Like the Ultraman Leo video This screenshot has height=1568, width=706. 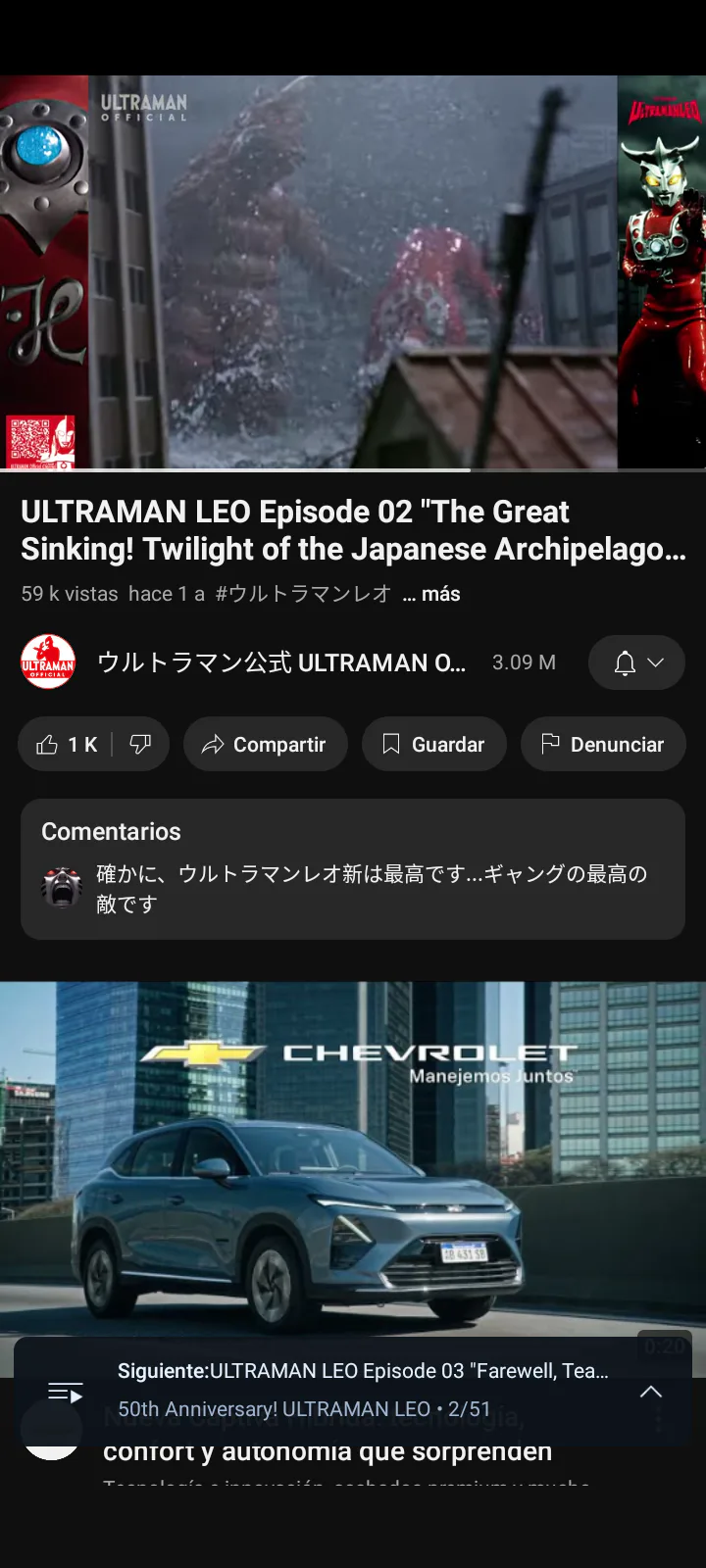point(67,745)
